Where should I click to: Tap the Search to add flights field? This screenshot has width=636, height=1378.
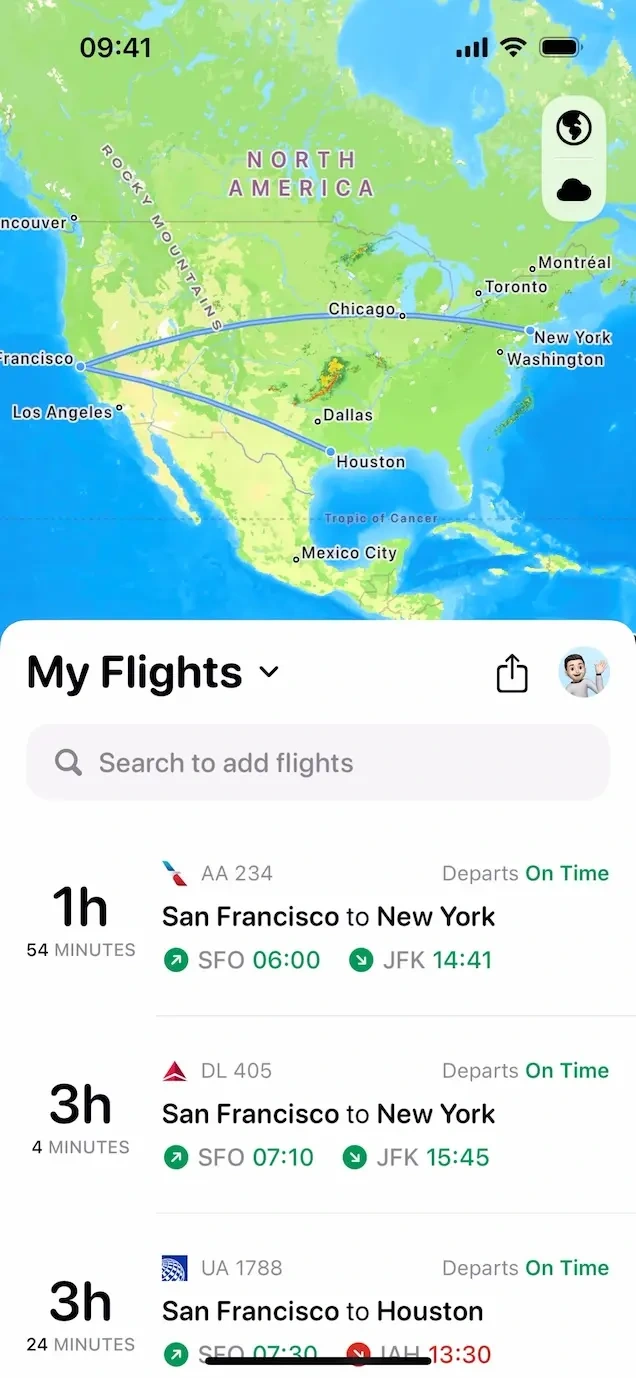point(318,763)
